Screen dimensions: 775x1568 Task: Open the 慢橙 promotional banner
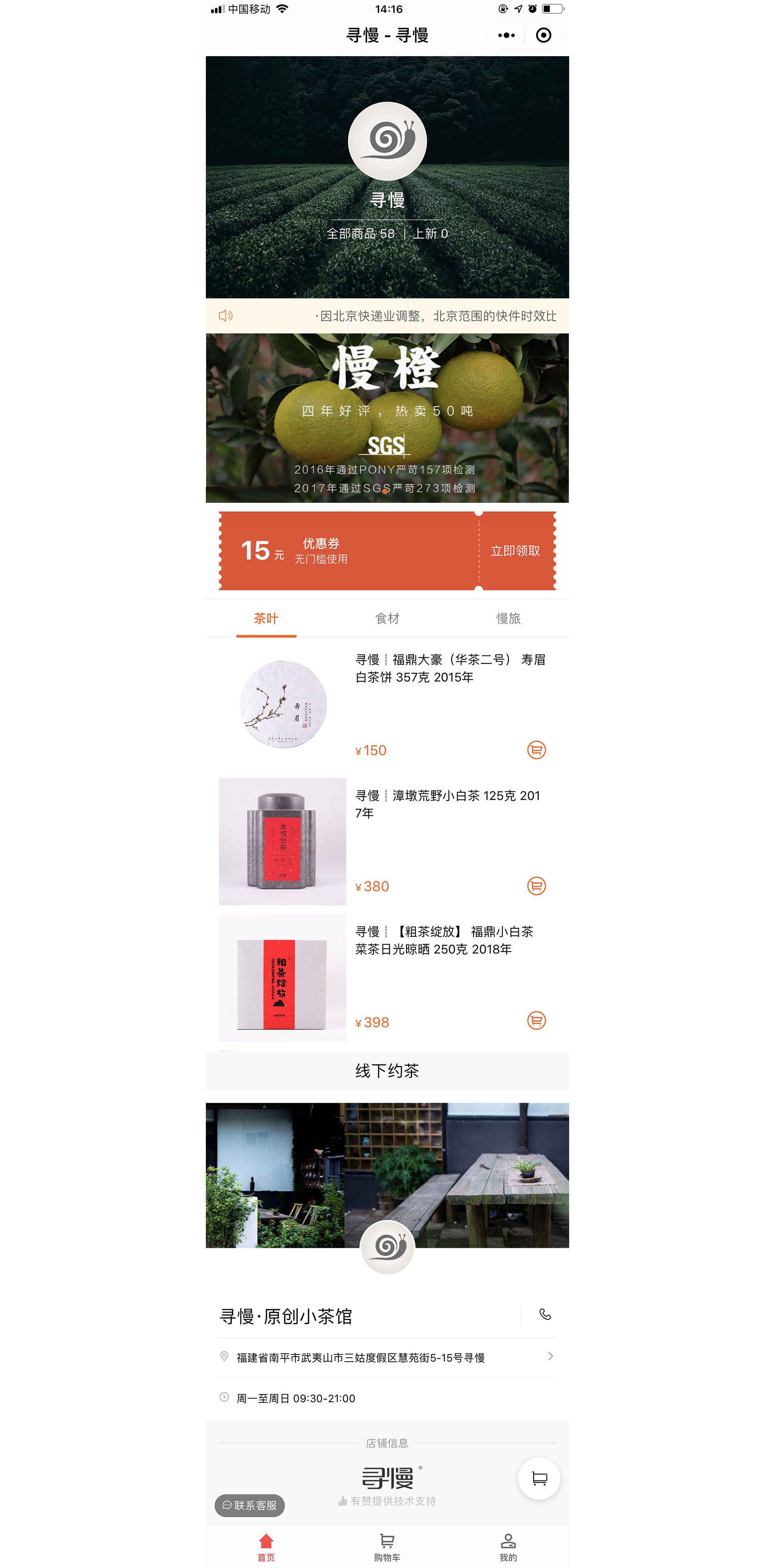tap(387, 418)
